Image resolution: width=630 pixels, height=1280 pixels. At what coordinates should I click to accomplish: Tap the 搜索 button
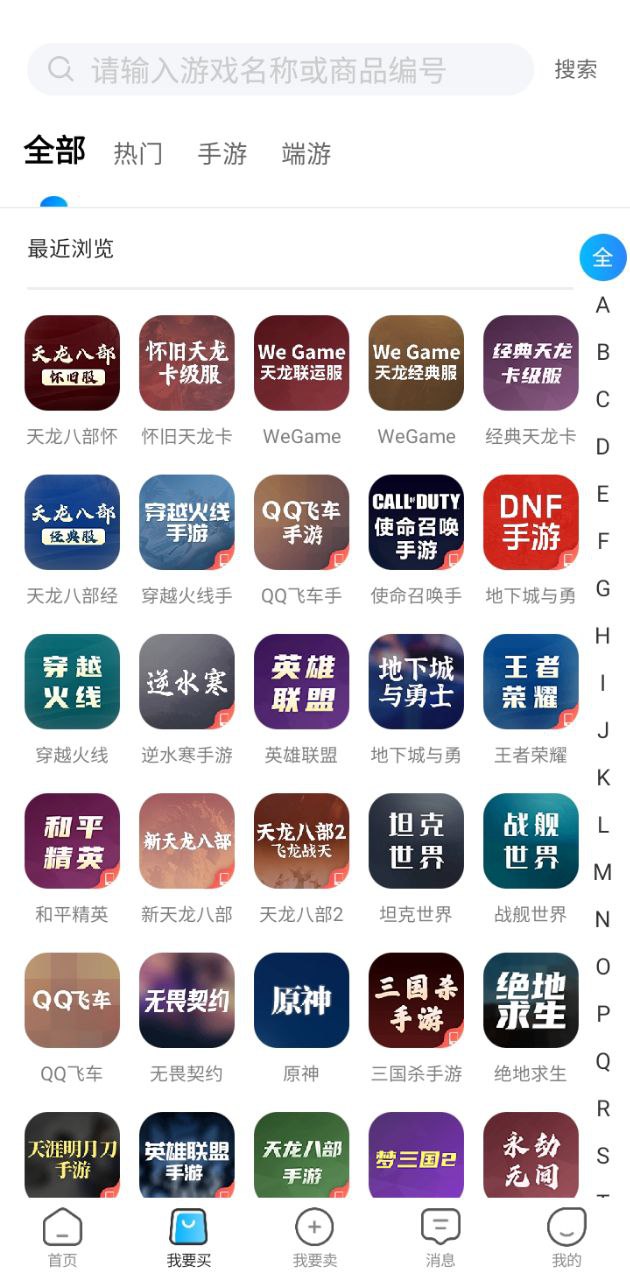[576, 70]
